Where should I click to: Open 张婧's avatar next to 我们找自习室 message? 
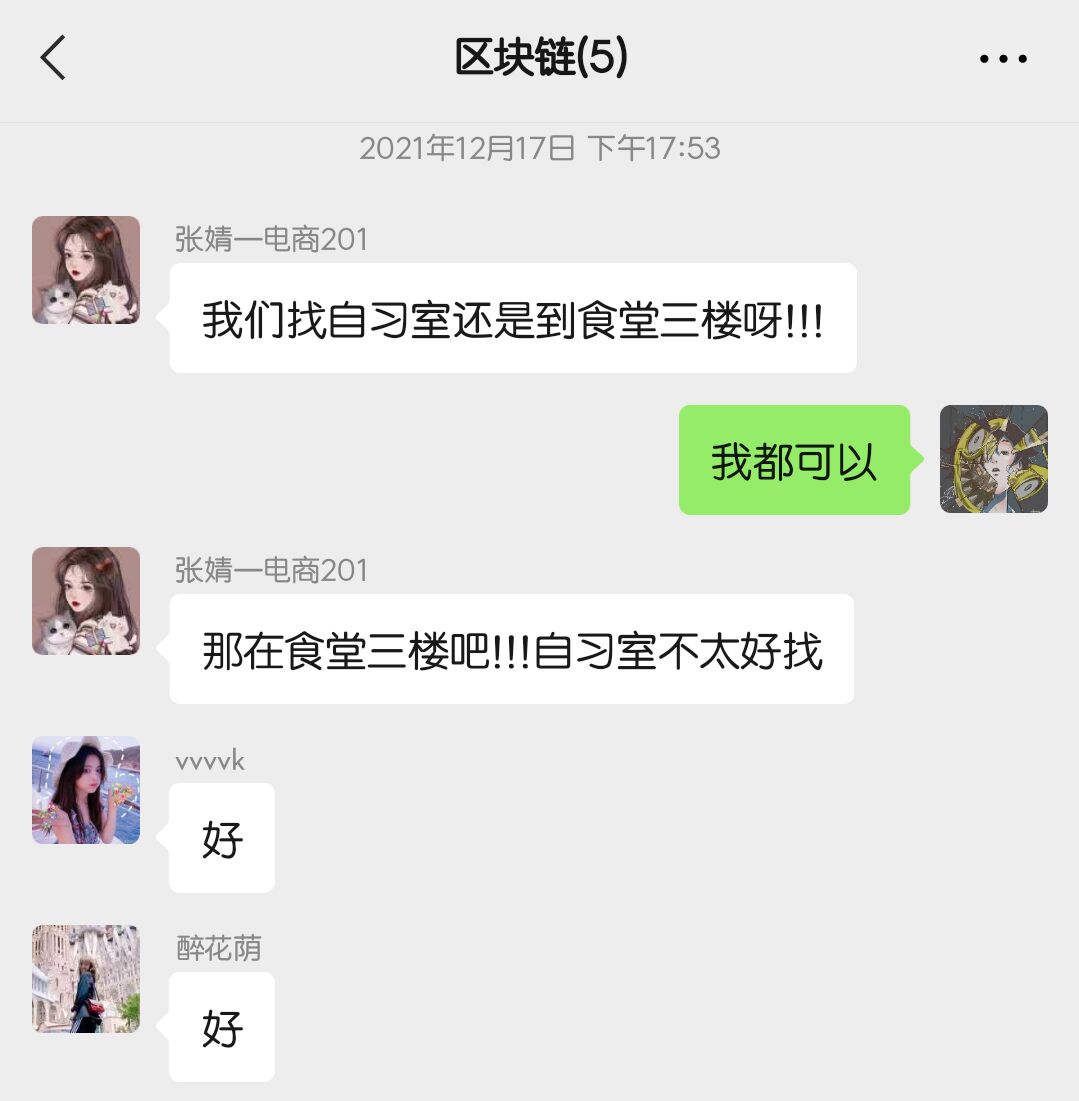click(86, 270)
